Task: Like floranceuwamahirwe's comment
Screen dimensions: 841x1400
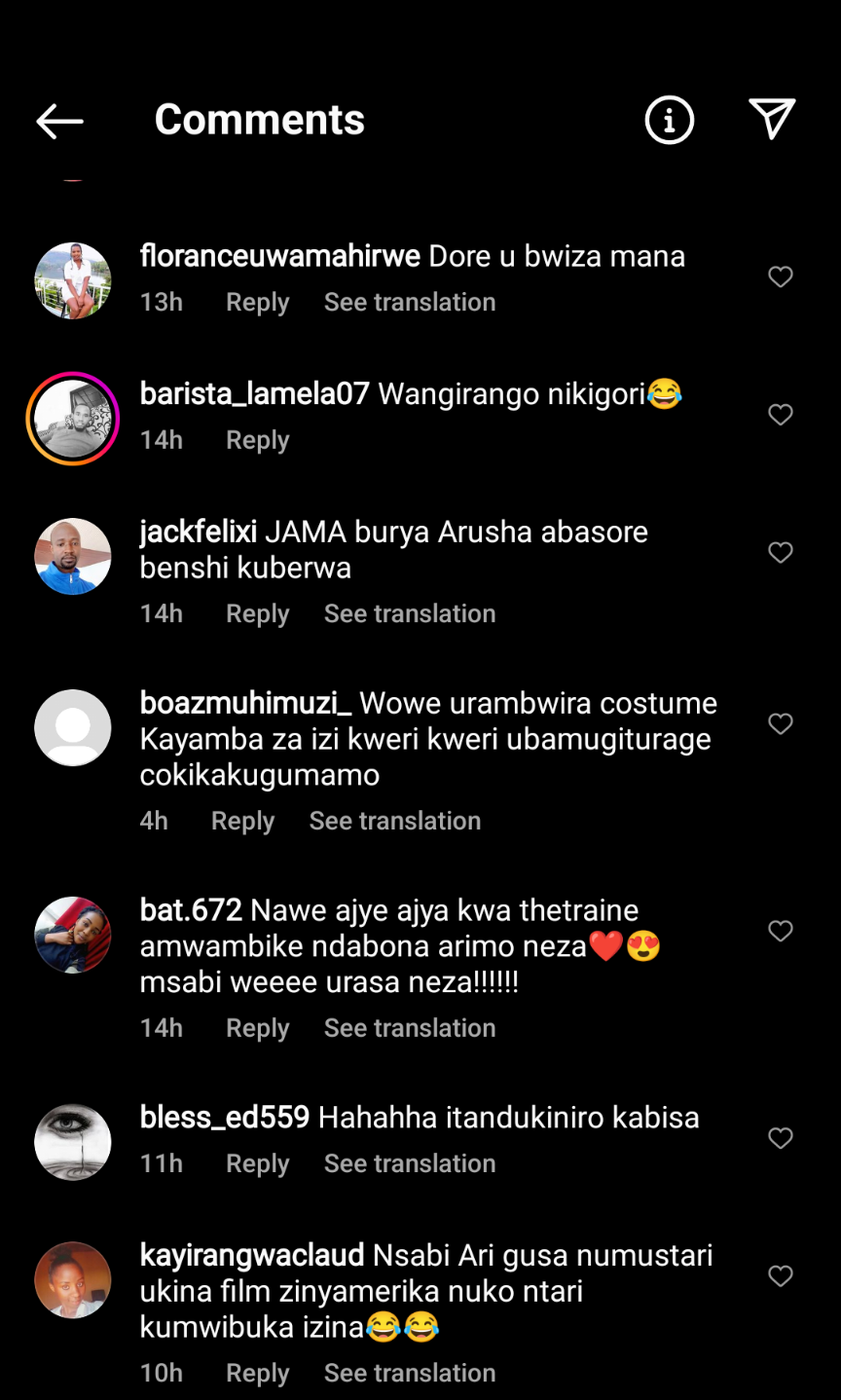Action: (781, 276)
